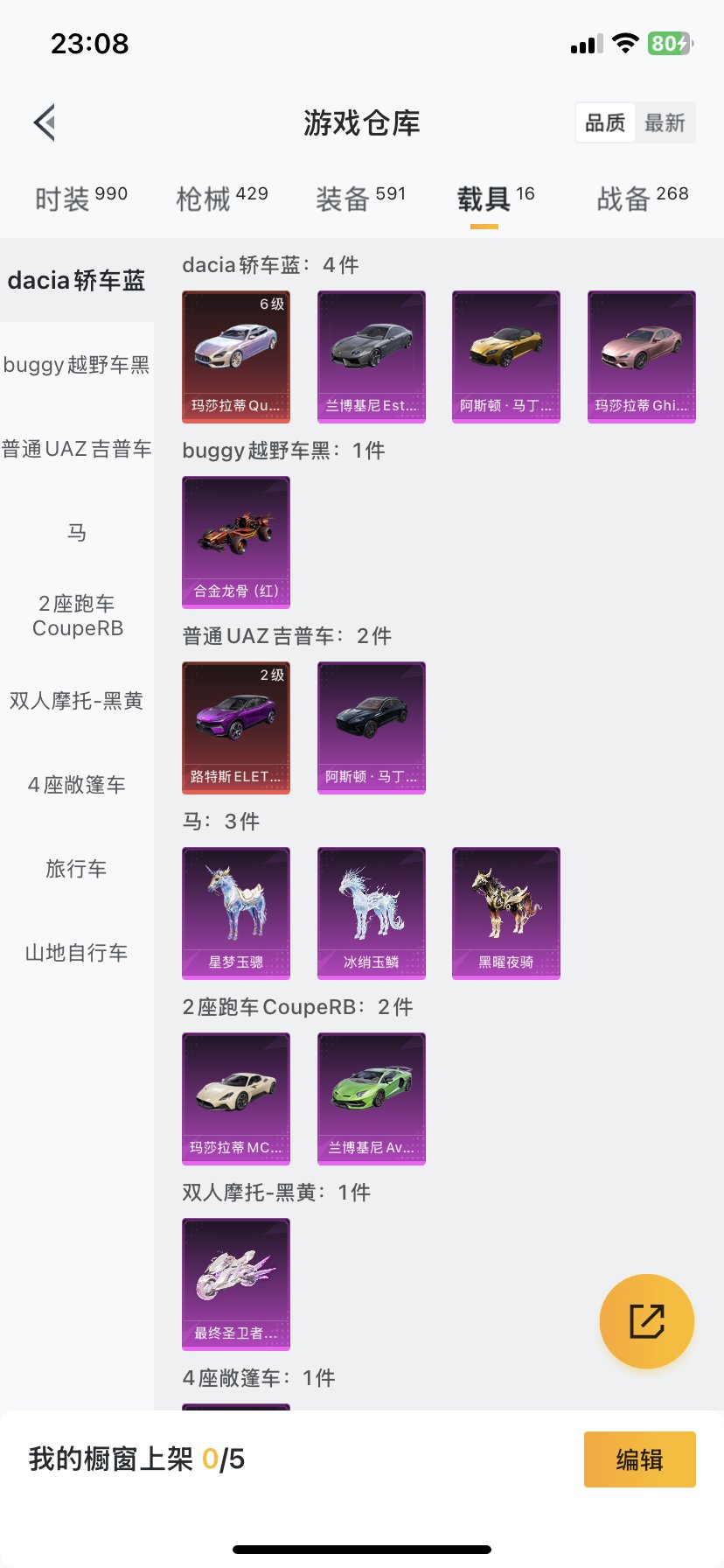Open the 最终圣卫者 motorcycle item
This screenshot has width=724, height=1568.
(x=235, y=1284)
